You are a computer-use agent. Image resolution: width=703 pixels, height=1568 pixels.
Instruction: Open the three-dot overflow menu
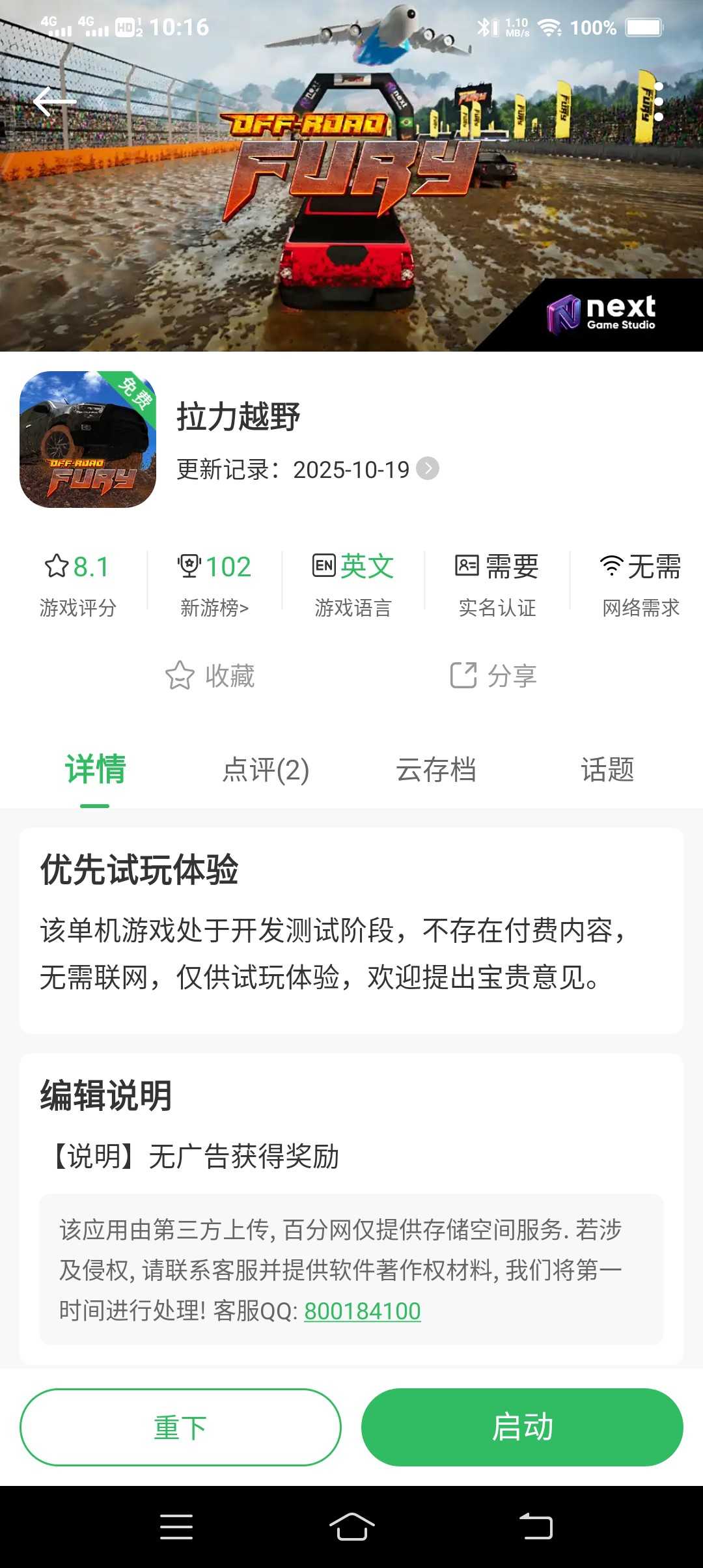pos(659,102)
